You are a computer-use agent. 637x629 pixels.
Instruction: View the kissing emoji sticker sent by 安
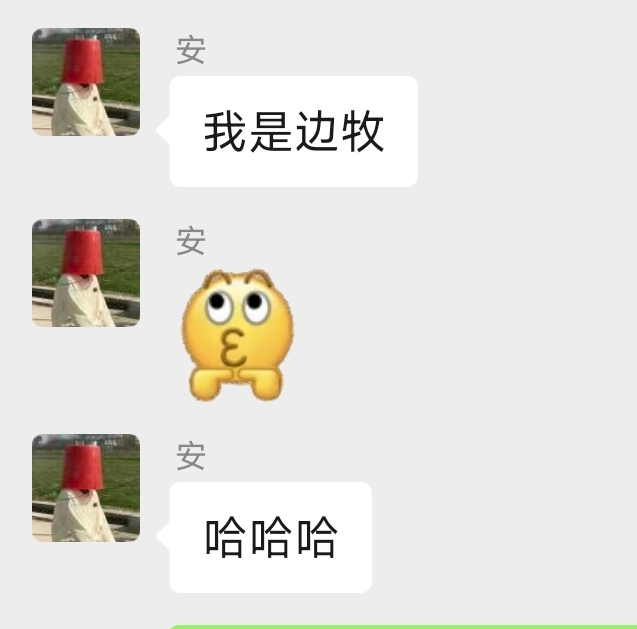tap(237, 336)
